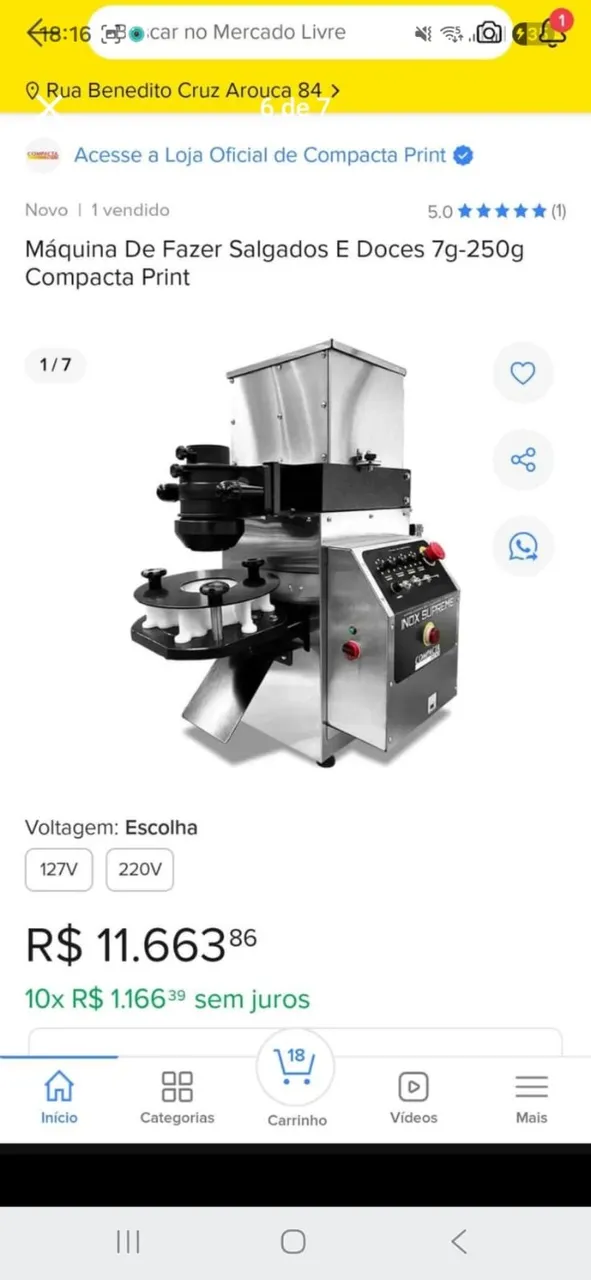Visit the Compacta Print official store
Viewport: 591px width, 1280px height.
click(260, 155)
